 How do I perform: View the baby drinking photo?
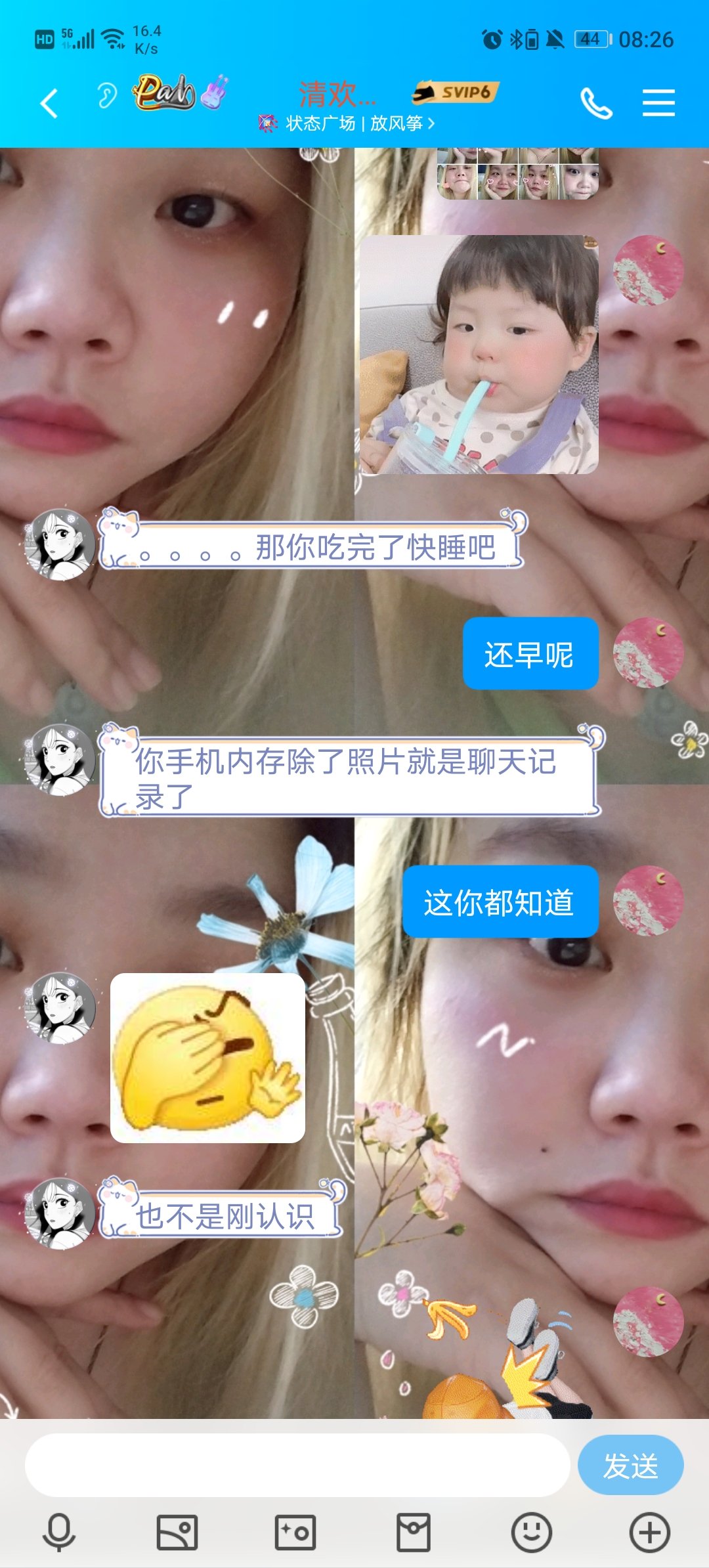coord(479,355)
